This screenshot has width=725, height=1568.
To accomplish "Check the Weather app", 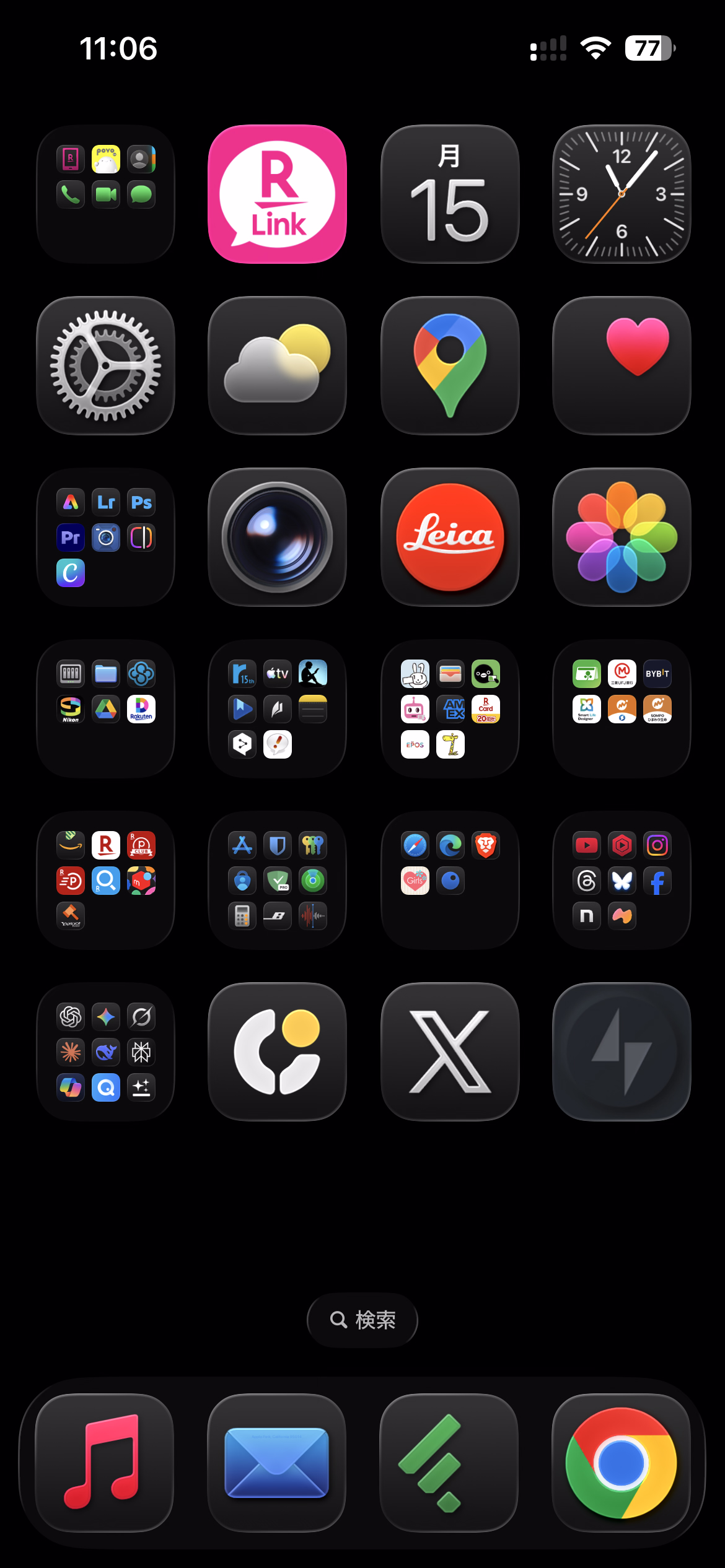I will [277, 365].
